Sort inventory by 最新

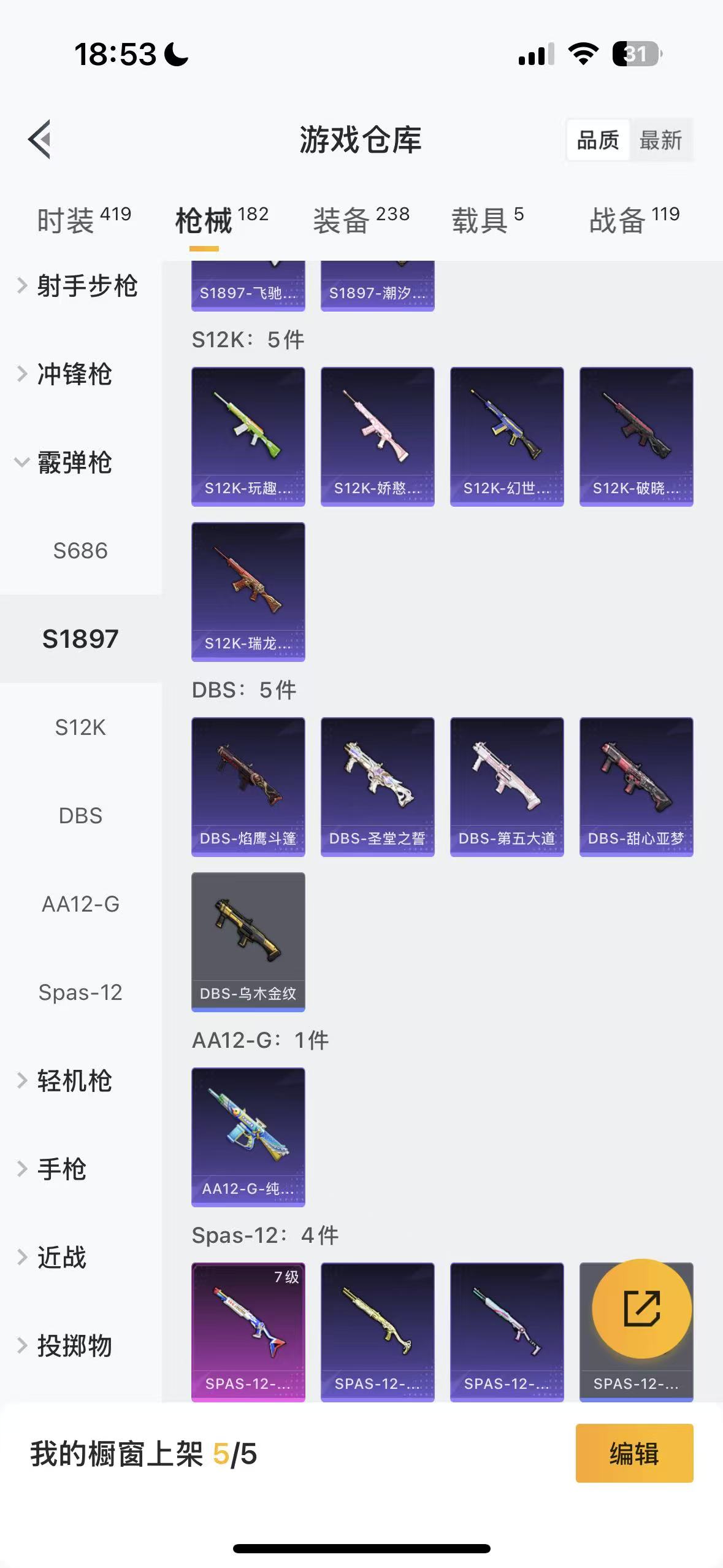[660, 140]
